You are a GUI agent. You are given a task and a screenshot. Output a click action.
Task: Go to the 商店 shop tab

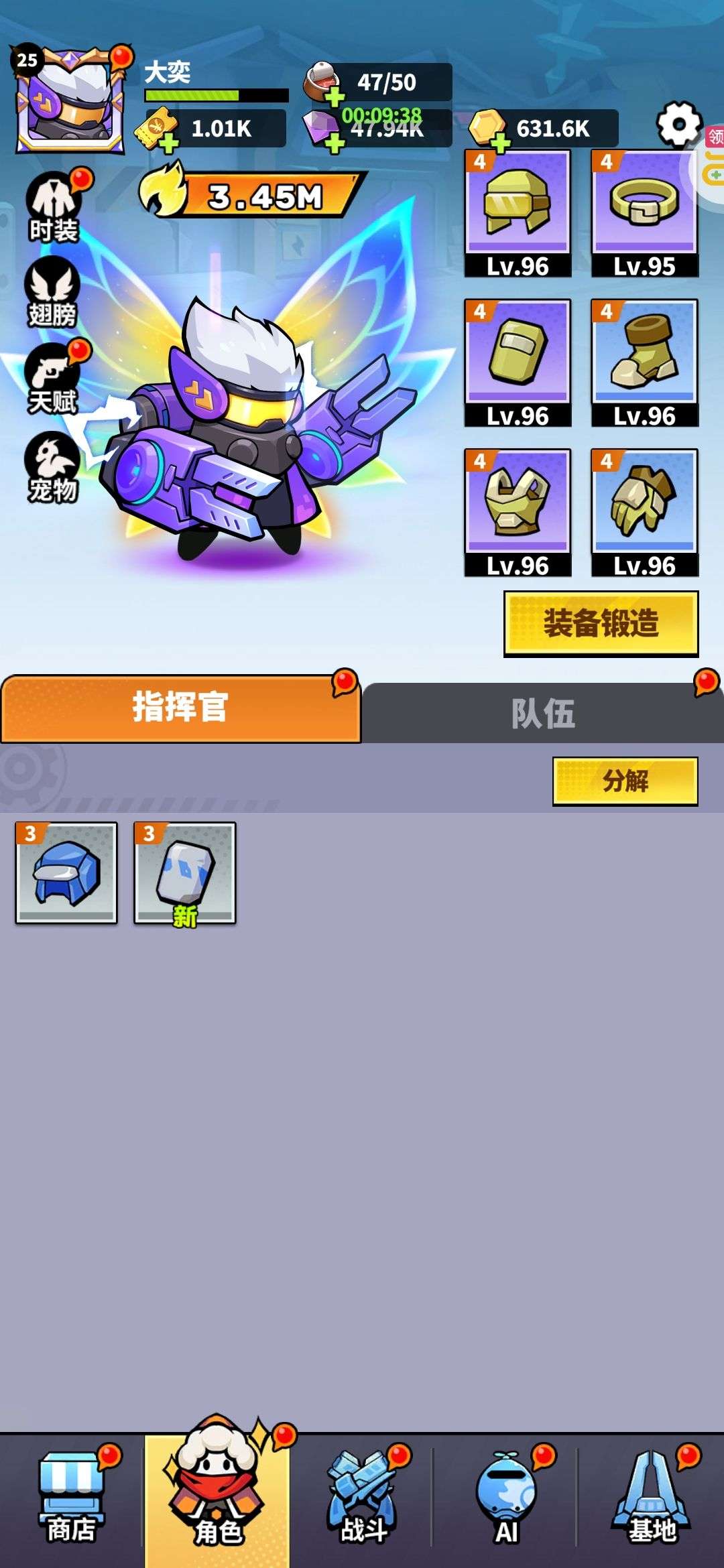point(71,1501)
